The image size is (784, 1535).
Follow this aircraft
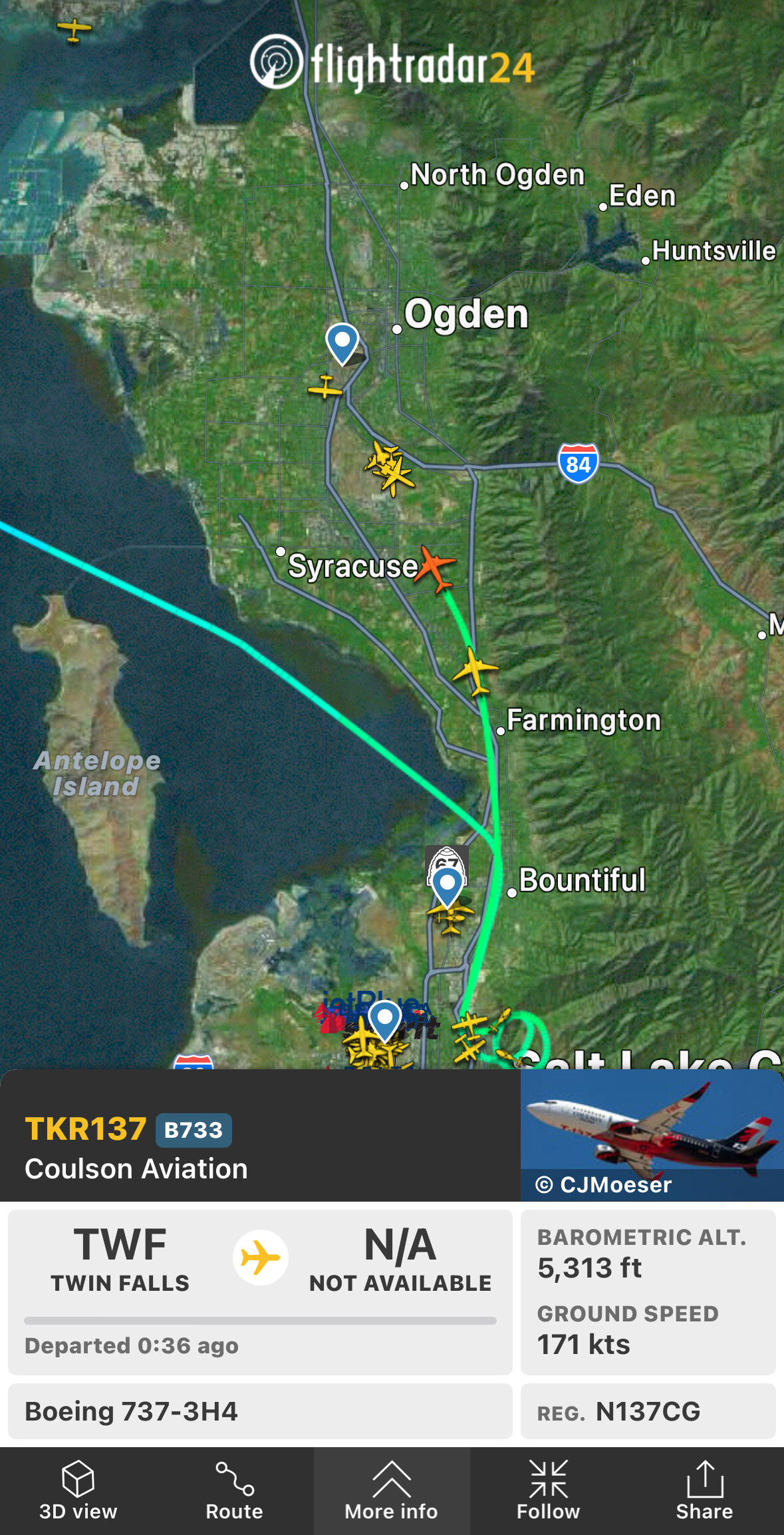click(x=548, y=1490)
